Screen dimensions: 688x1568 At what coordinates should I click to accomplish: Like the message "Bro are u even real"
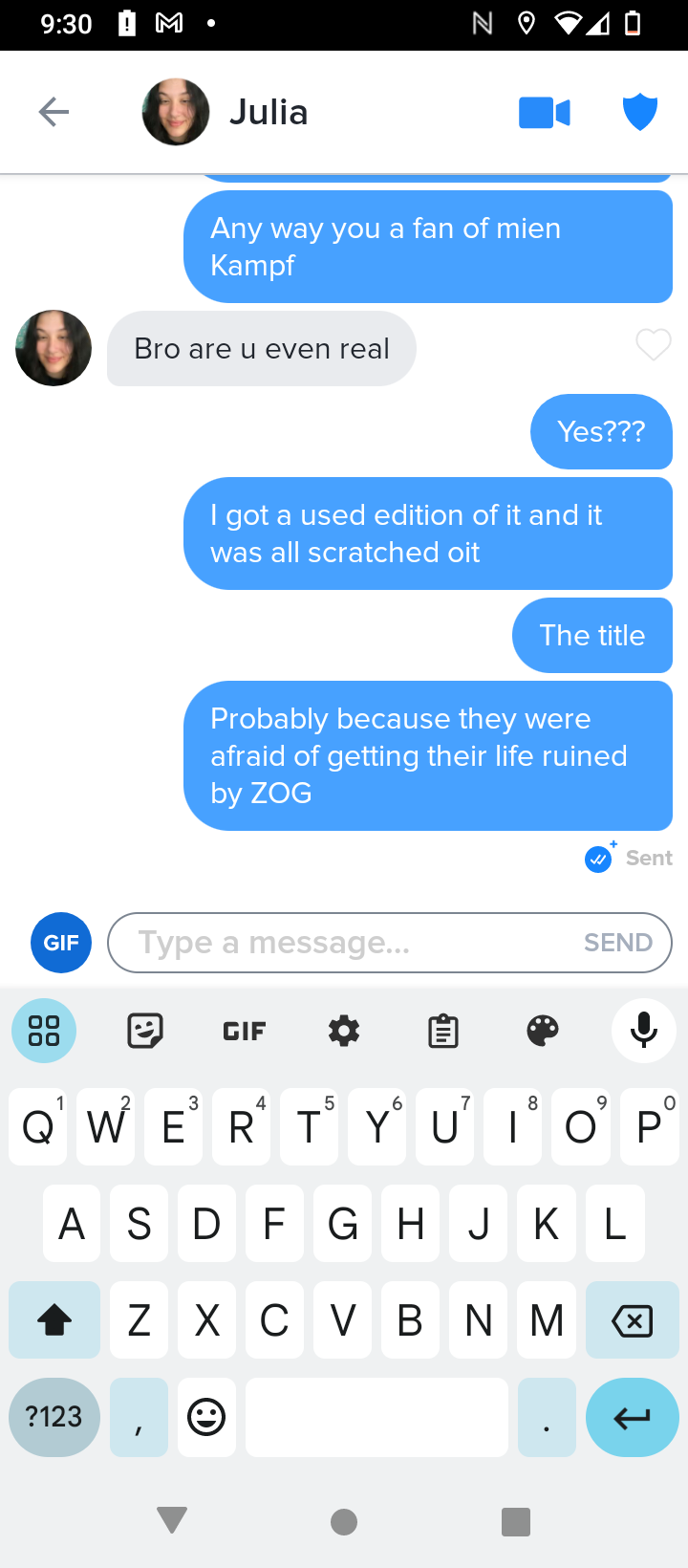654,344
